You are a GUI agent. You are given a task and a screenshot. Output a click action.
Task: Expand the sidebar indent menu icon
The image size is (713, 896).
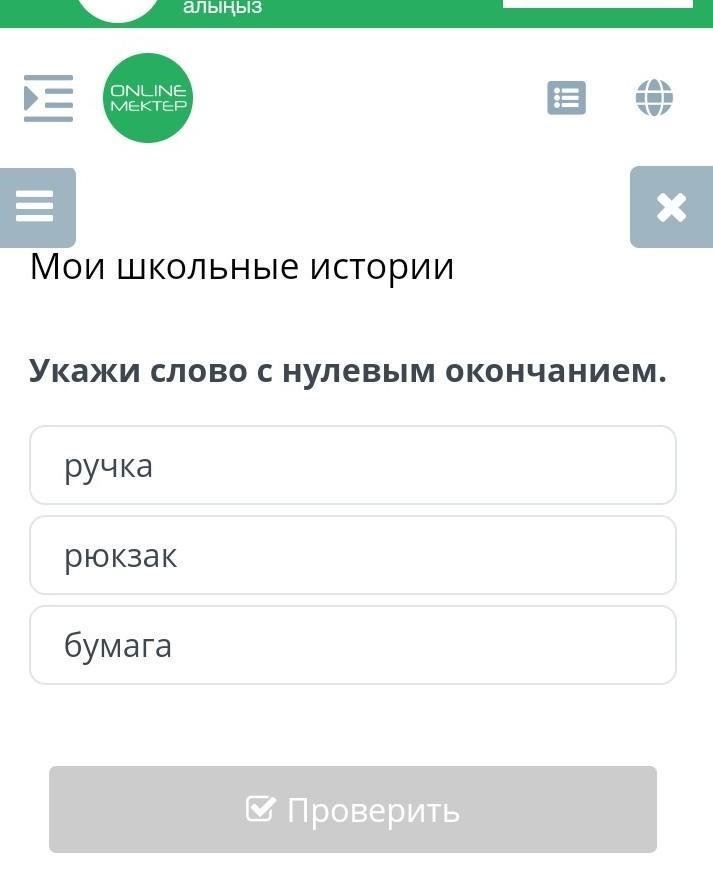pos(49,98)
